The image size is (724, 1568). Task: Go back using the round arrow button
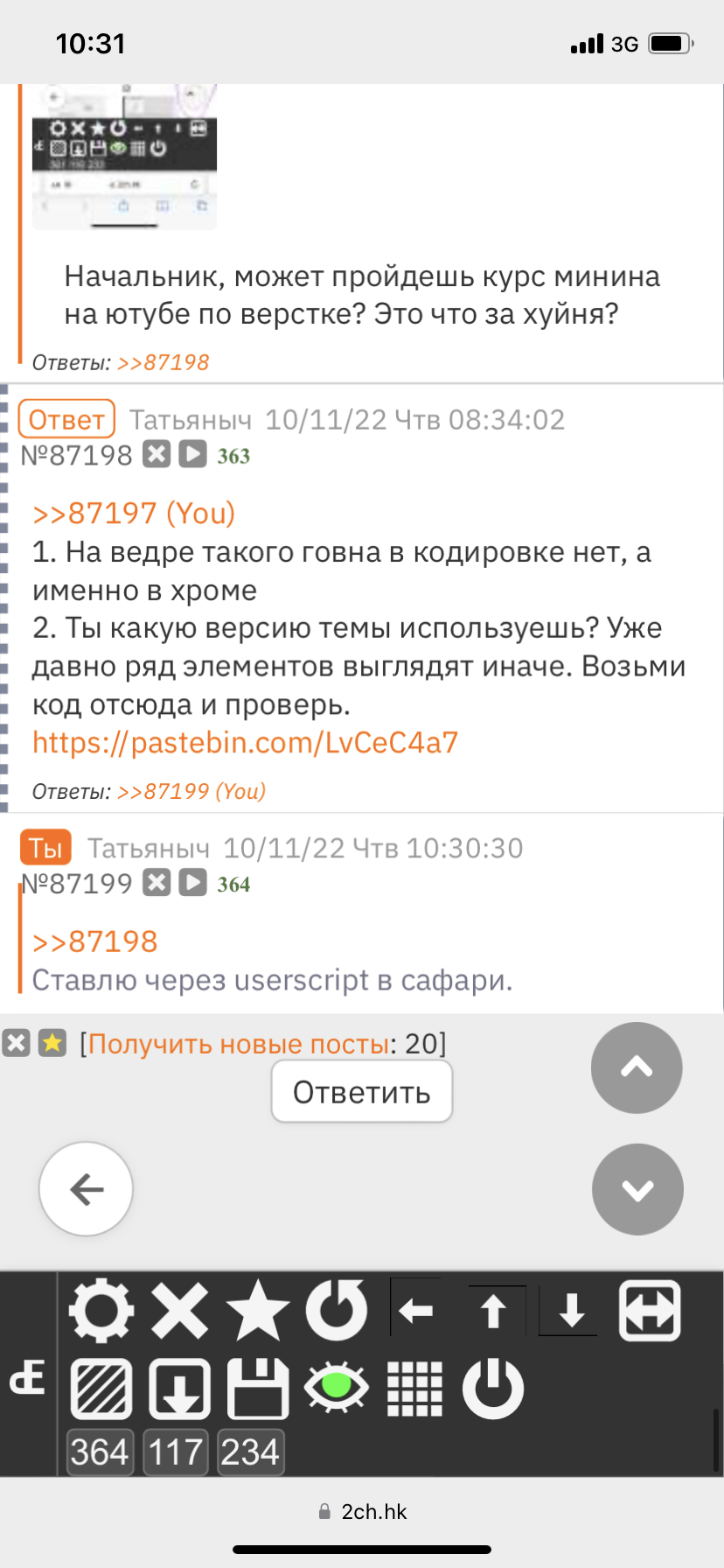[x=86, y=1189]
